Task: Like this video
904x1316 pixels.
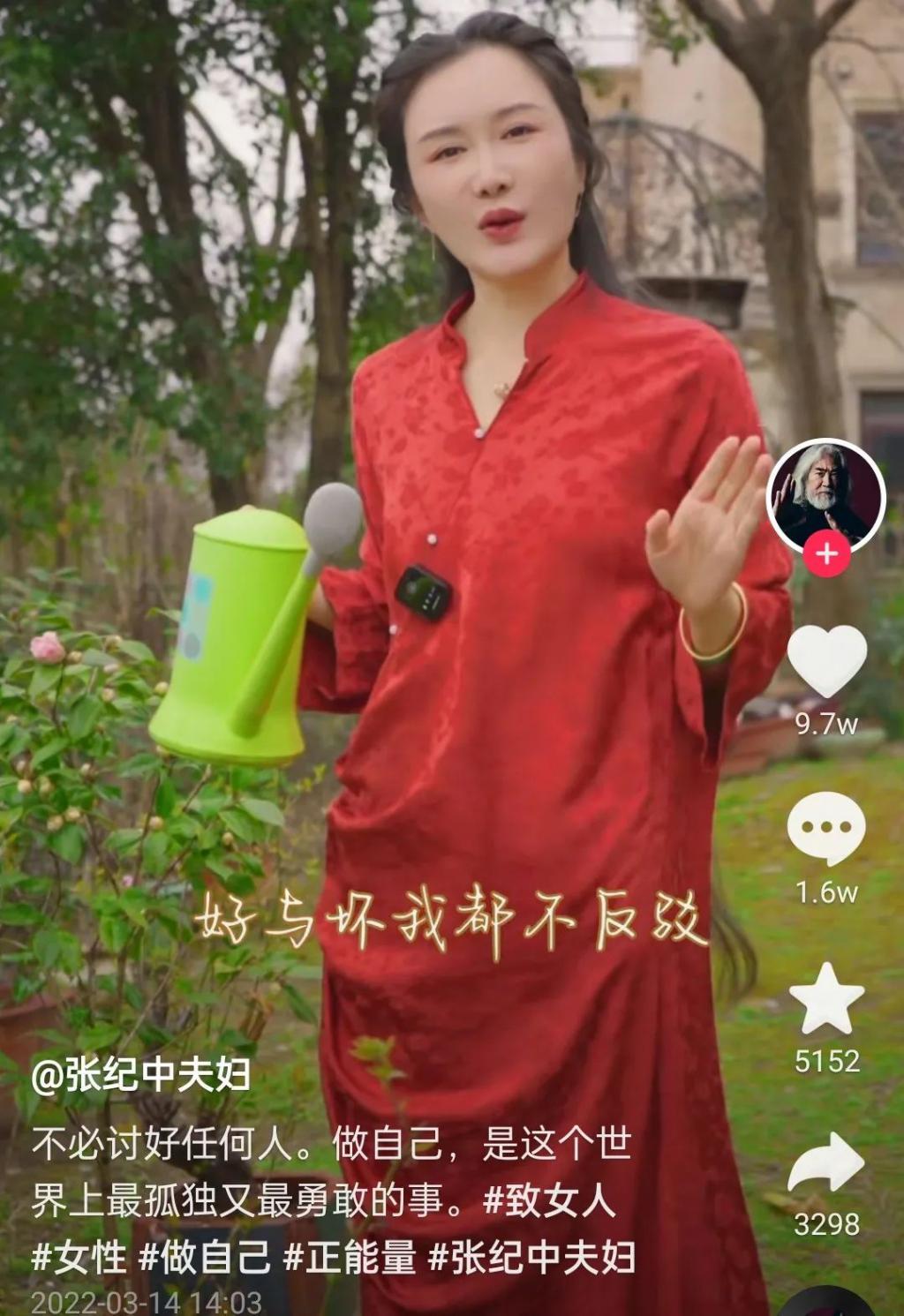Action: coord(826,659)
